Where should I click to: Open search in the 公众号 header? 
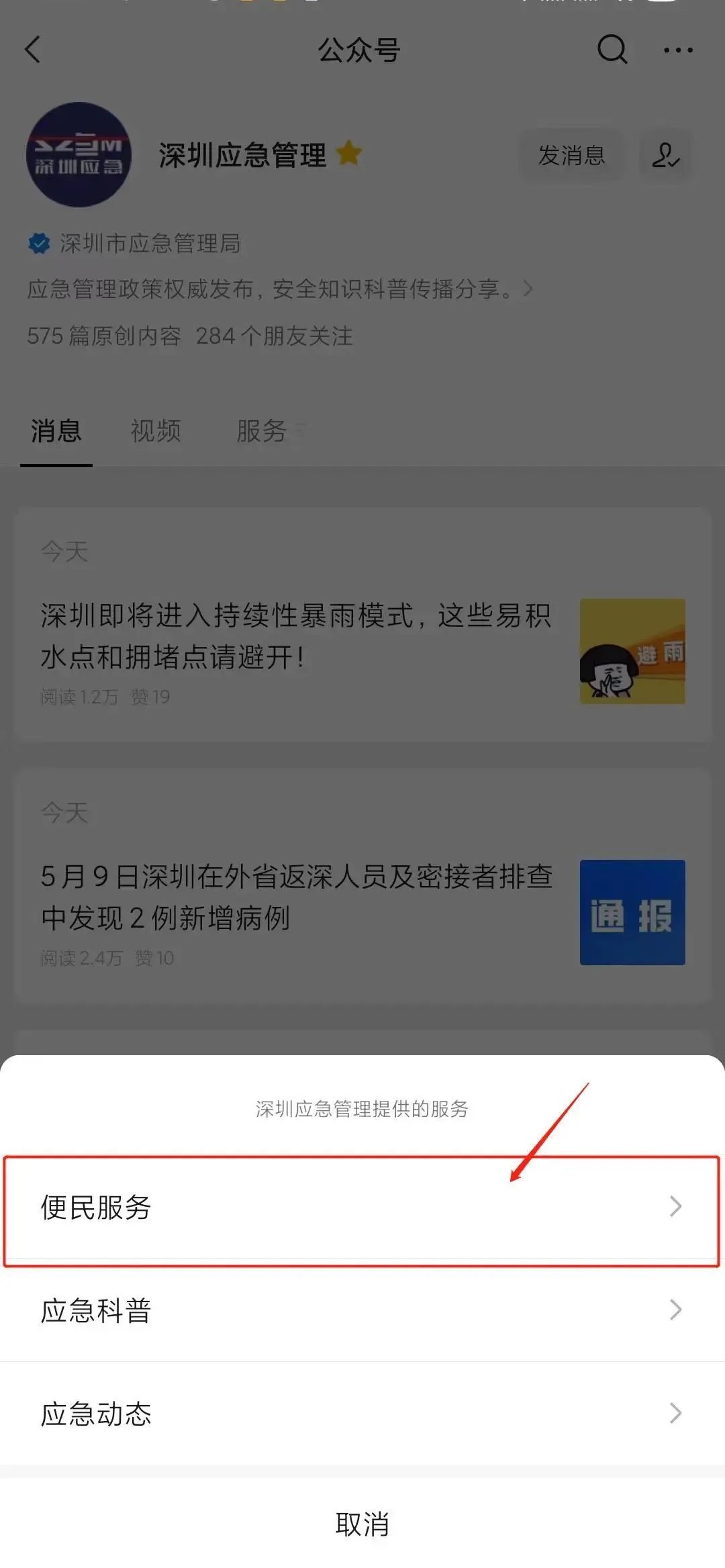[x=612, y=50]
